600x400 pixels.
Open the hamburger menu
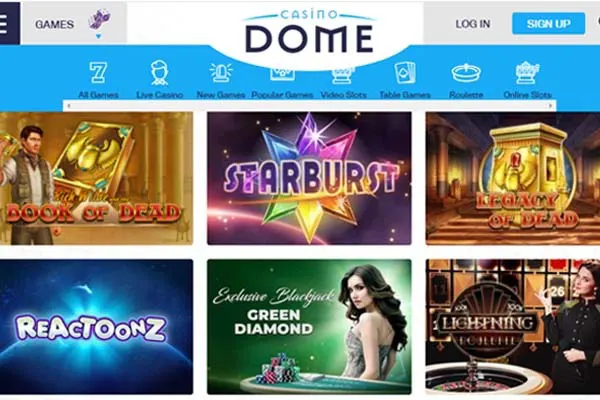8,24
